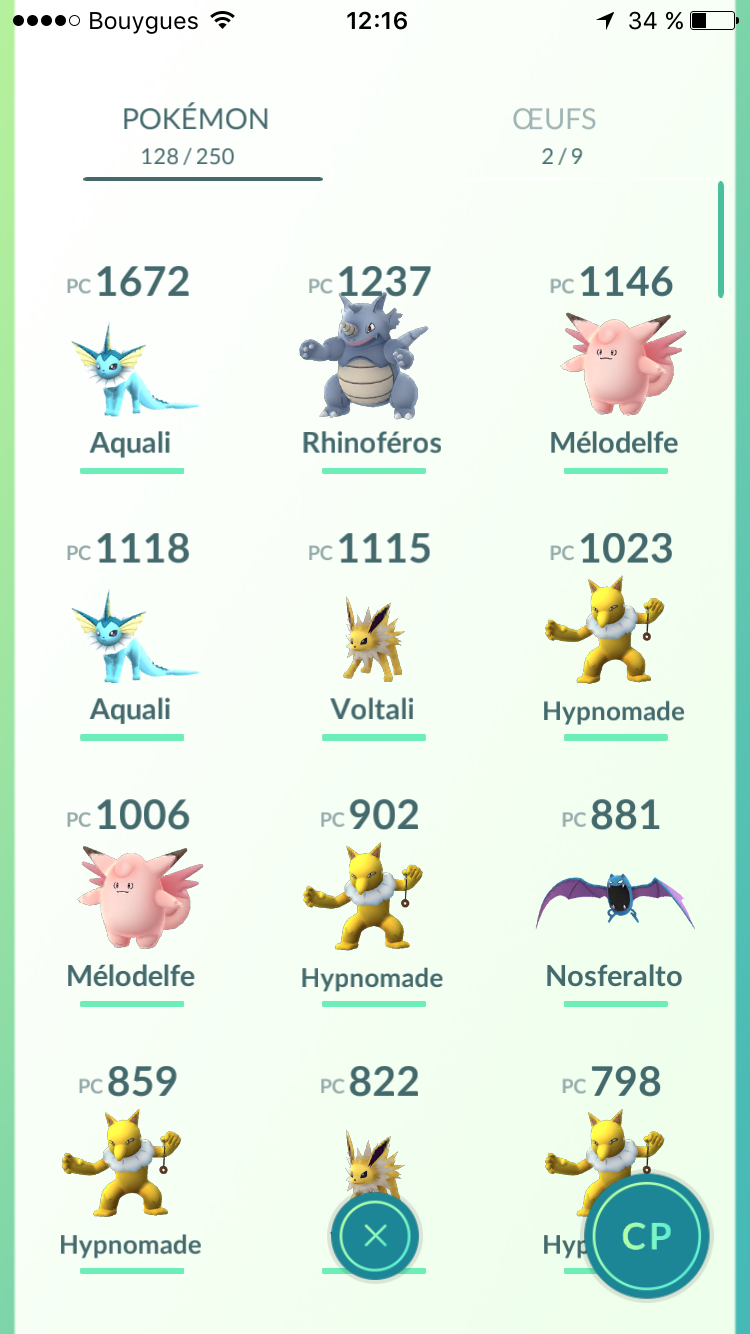View Voltali with PC 1115
This screenshot has width=750, height=1334.
tap(372, 635)
